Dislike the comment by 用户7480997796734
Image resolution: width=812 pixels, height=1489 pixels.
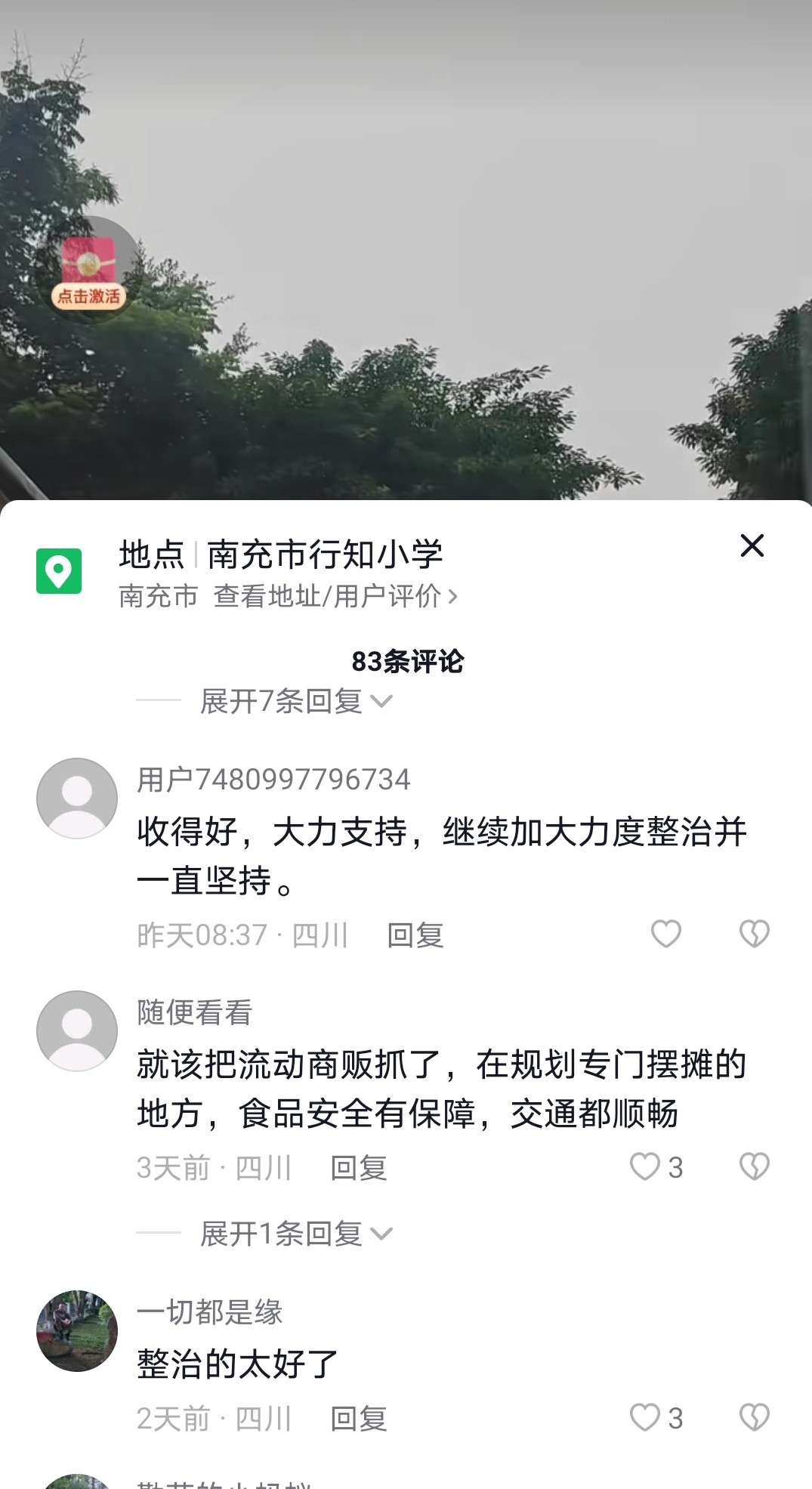coord(754,934)
